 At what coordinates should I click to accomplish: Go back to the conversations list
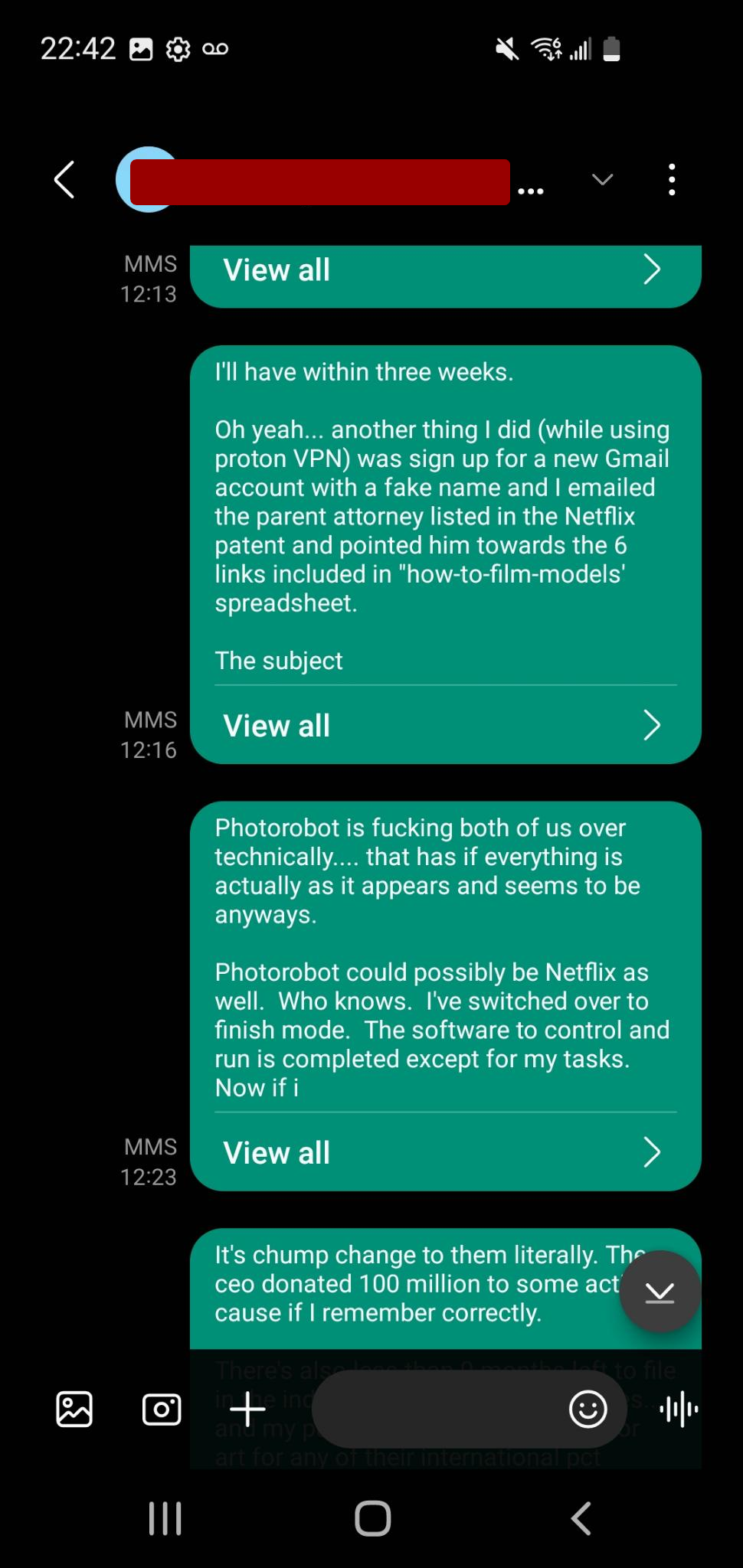65,180
